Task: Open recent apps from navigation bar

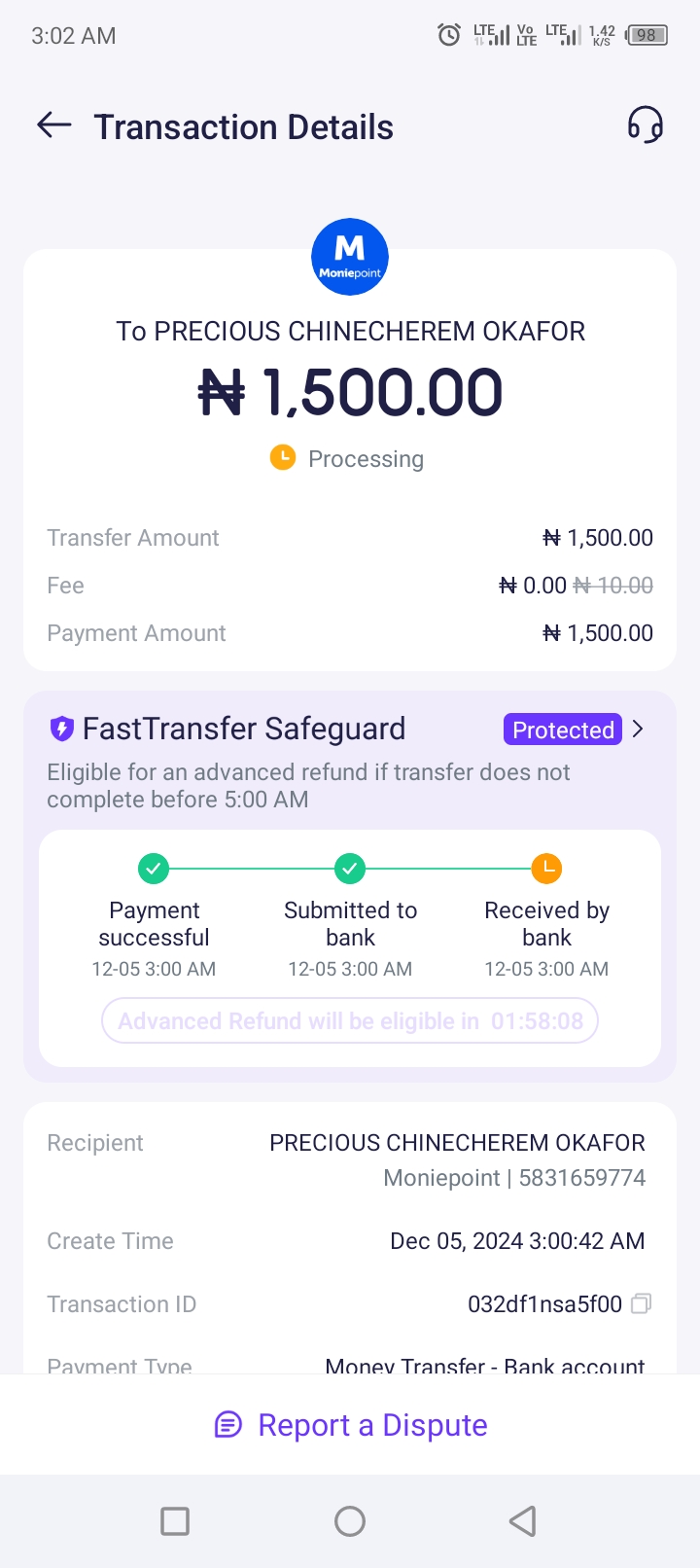Action: [x=175, y=1520]
